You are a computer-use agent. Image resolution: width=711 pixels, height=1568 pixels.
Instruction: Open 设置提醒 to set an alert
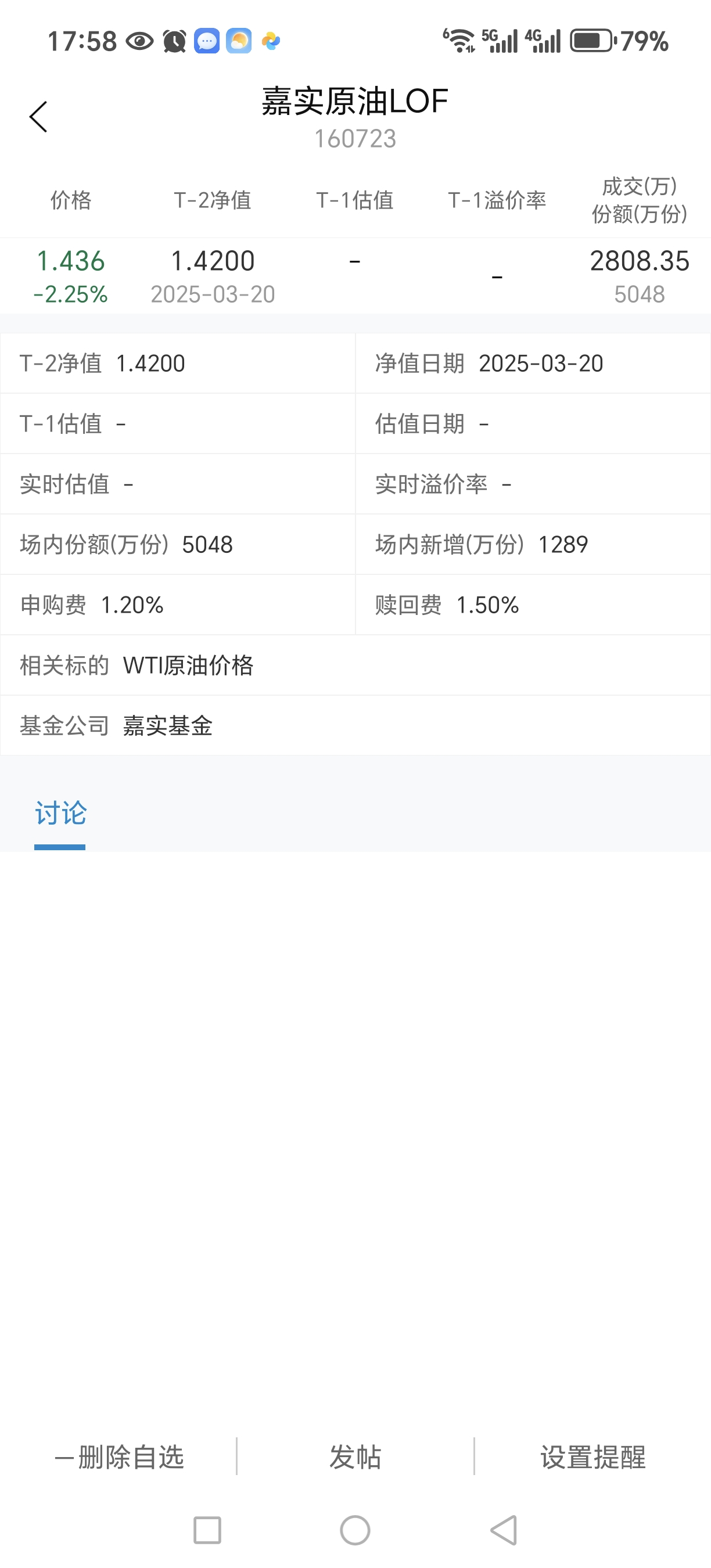[593, 1457]
